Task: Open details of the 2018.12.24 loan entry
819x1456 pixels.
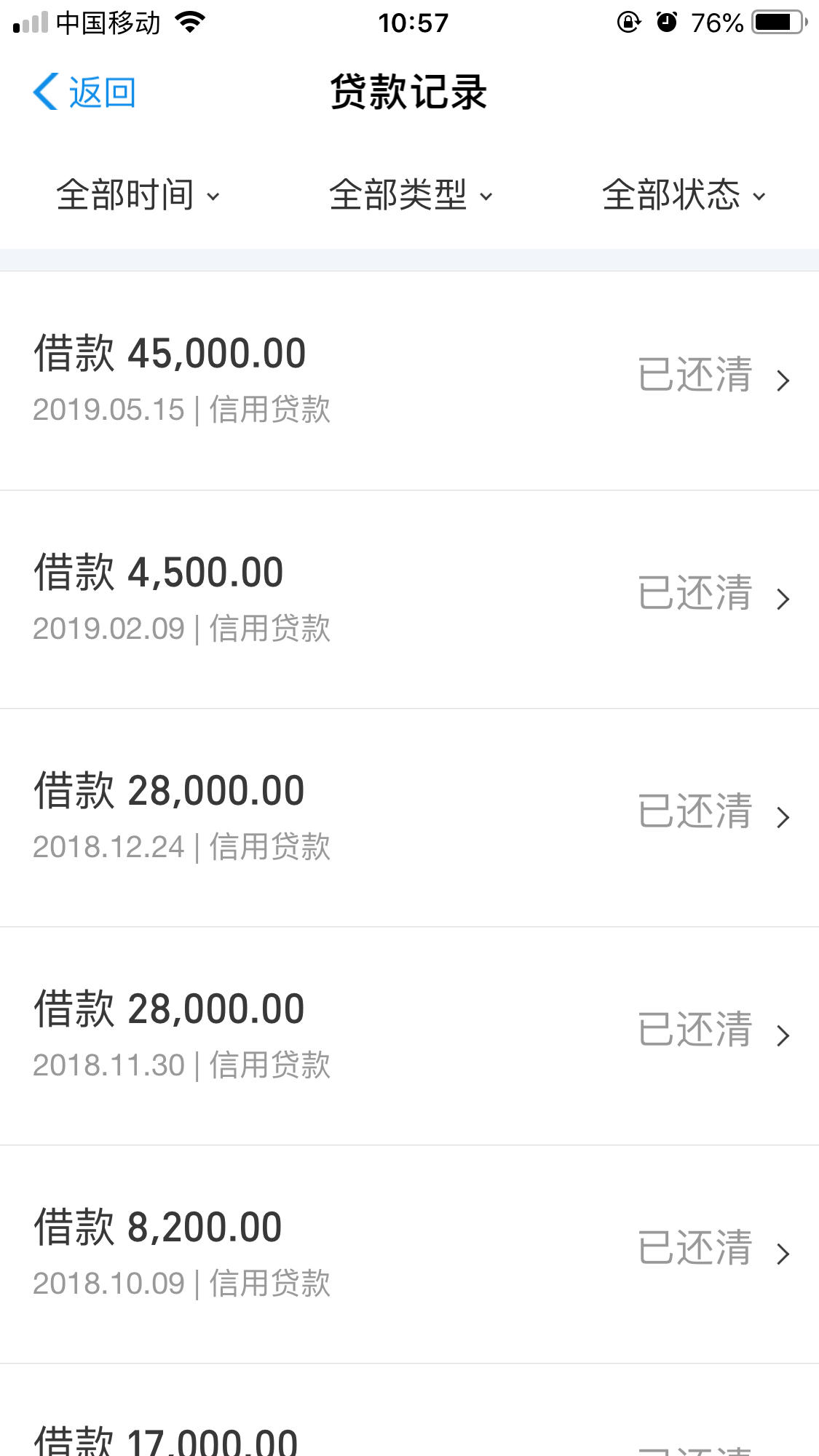Action: tap(784, 817)
